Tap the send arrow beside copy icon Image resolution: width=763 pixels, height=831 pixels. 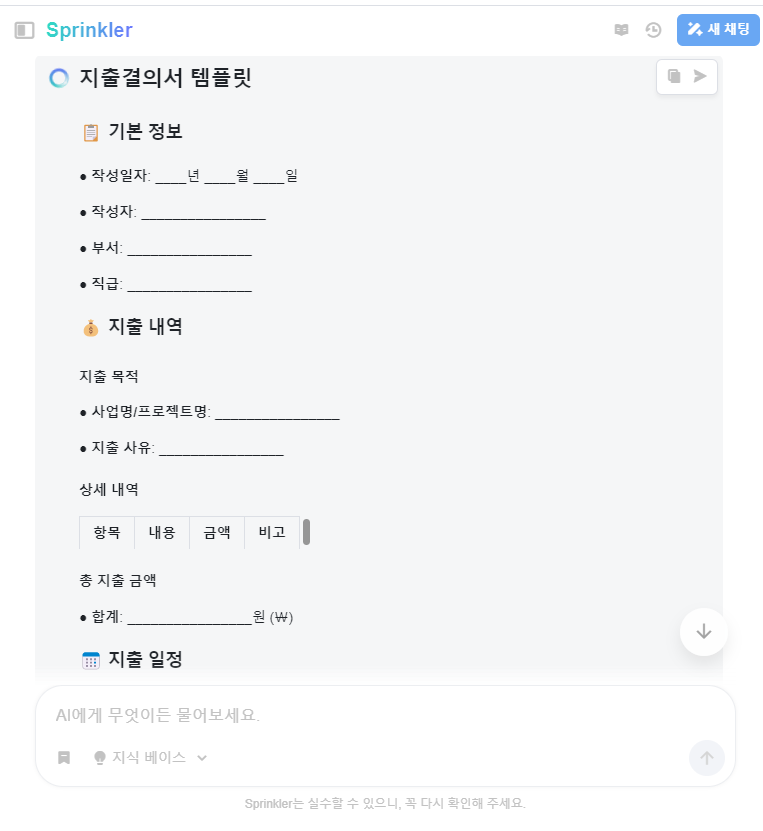tap(700, 76)
